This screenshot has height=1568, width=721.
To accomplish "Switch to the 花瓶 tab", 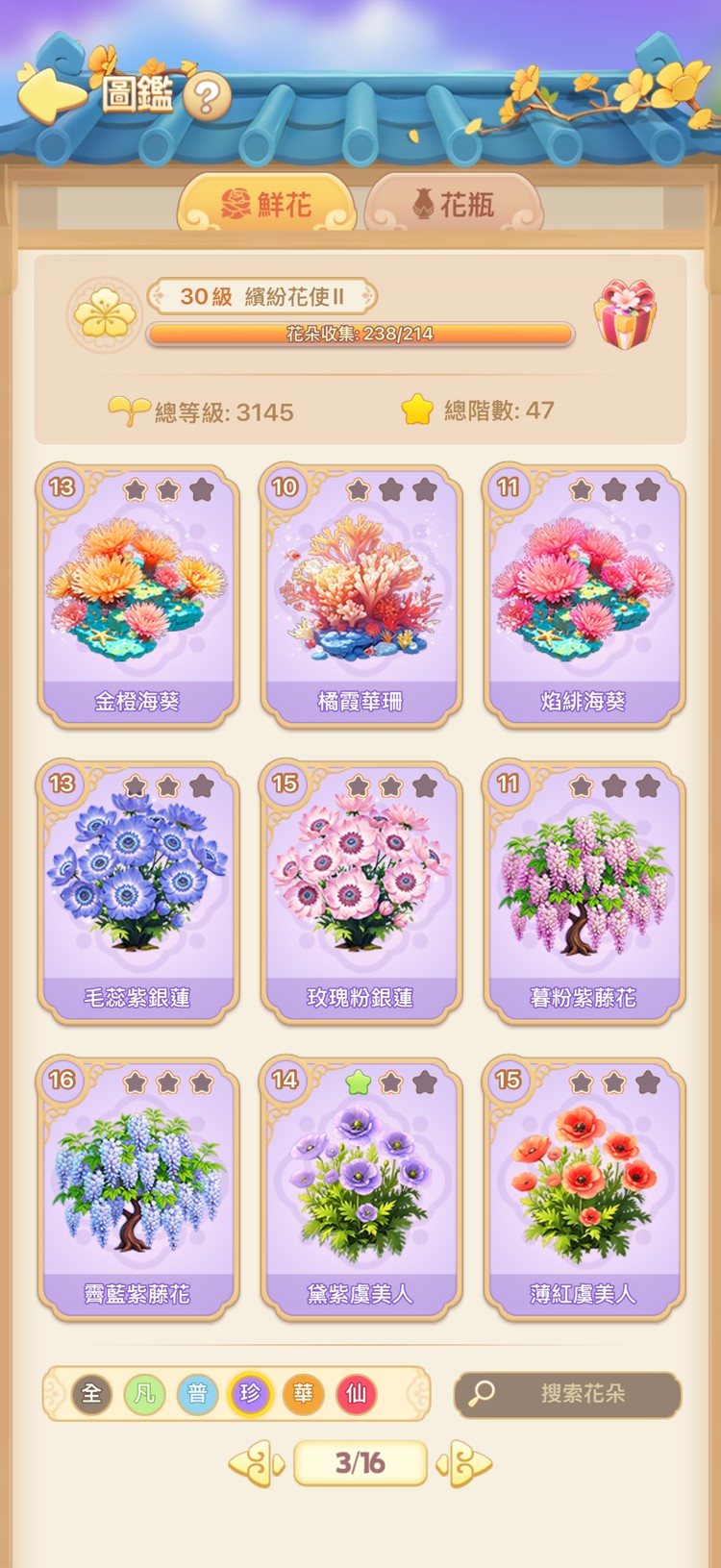I will pyautogui.click(x=454, y=204).
